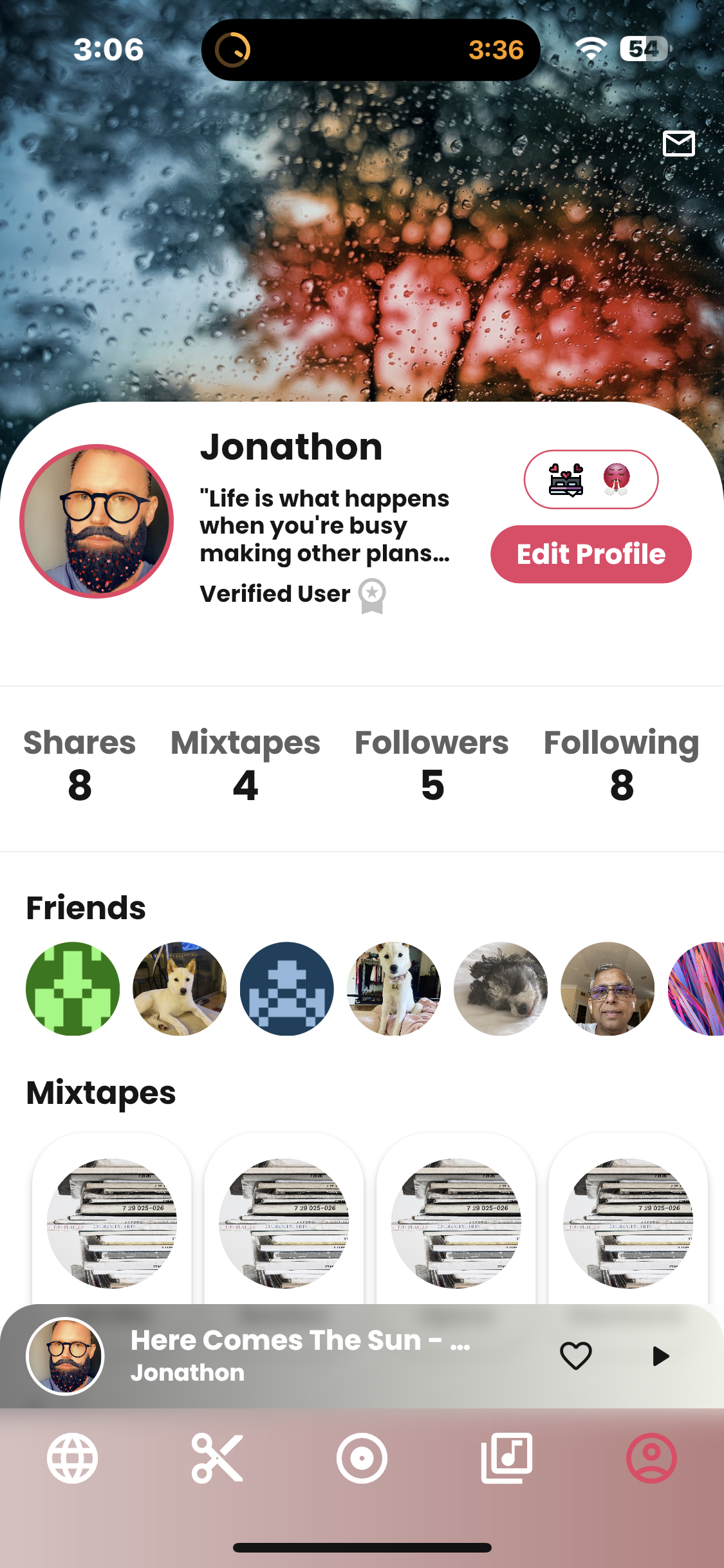View the Followers list
This screenshot has height=1568, width=724.
(x=432, y=766)
